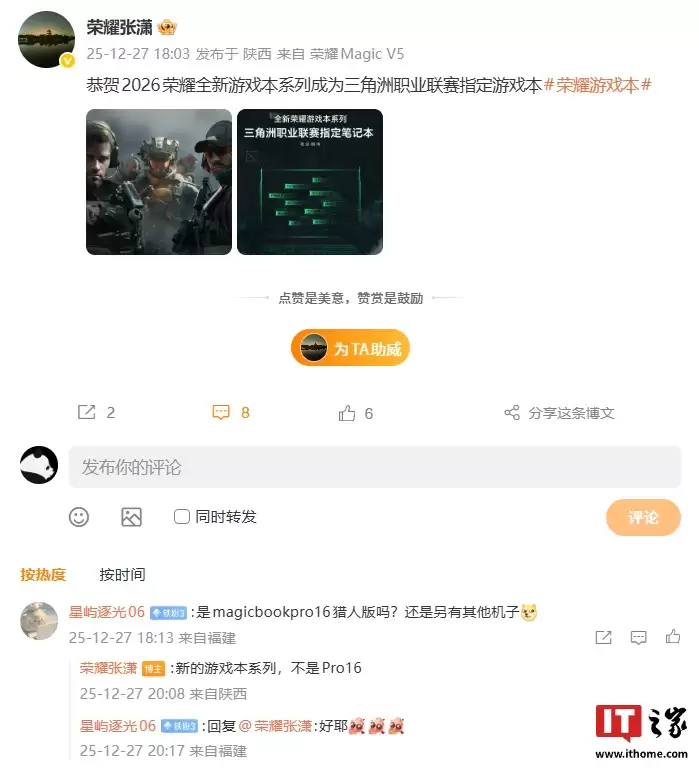Image resolution: width=699 pixels, height=768 pixels.
Task: Open the first post image with soldiers
Action: pos(159,182)
